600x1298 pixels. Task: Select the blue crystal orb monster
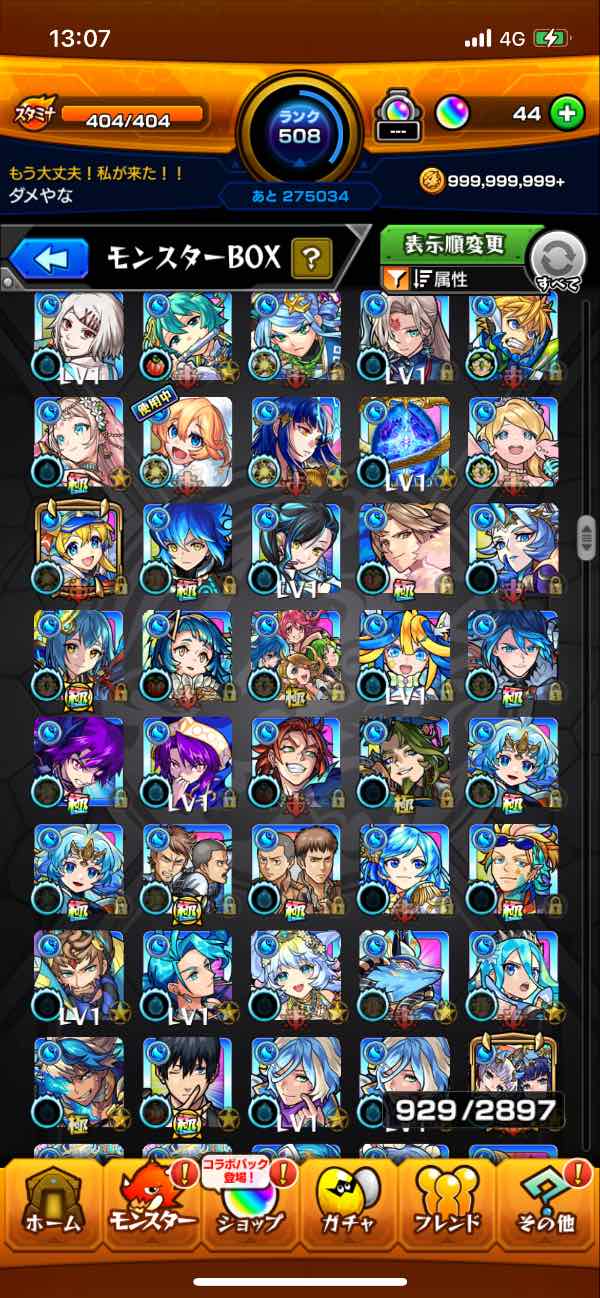coord(404,442)
